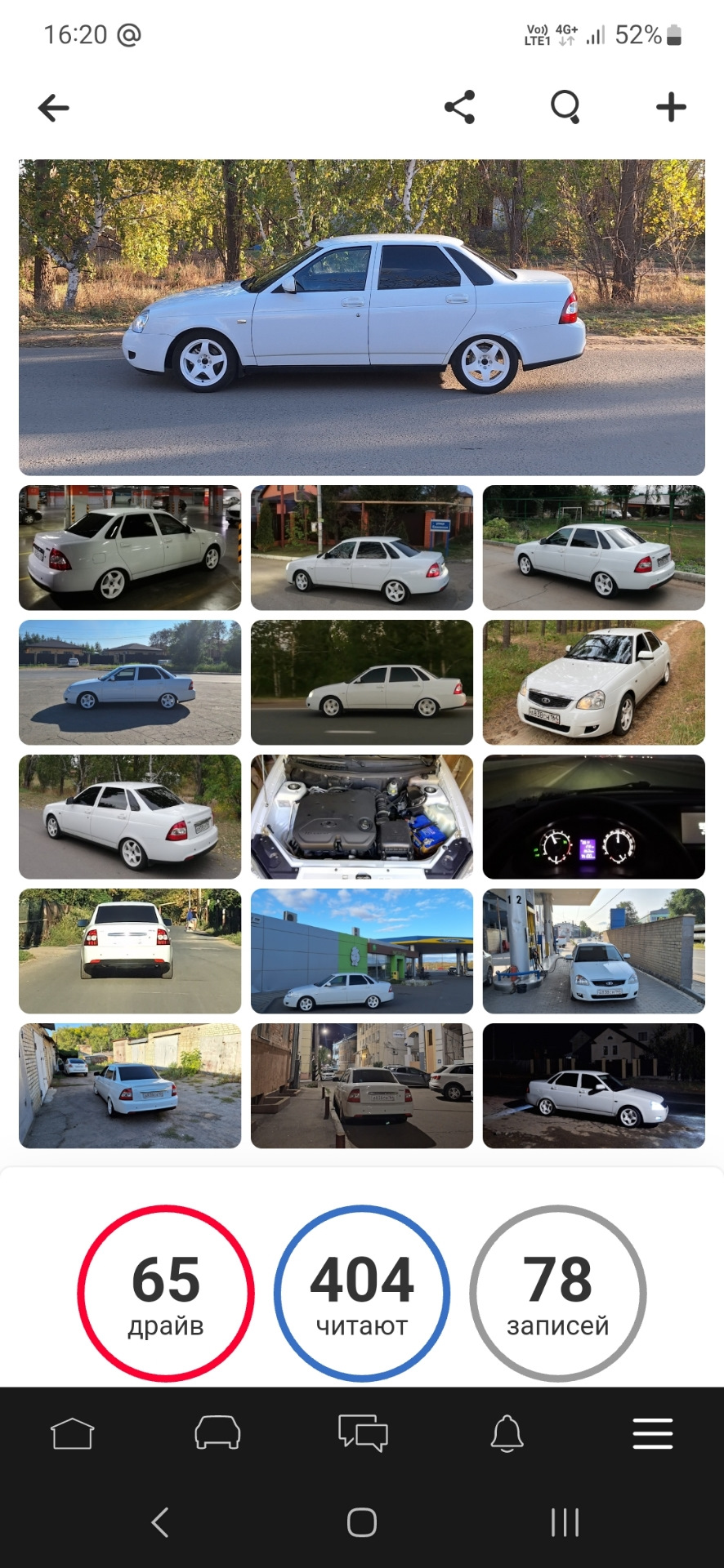This screenshot has width=724, height=1568.
Task: Switch to the home tab
Action: 73,1433
